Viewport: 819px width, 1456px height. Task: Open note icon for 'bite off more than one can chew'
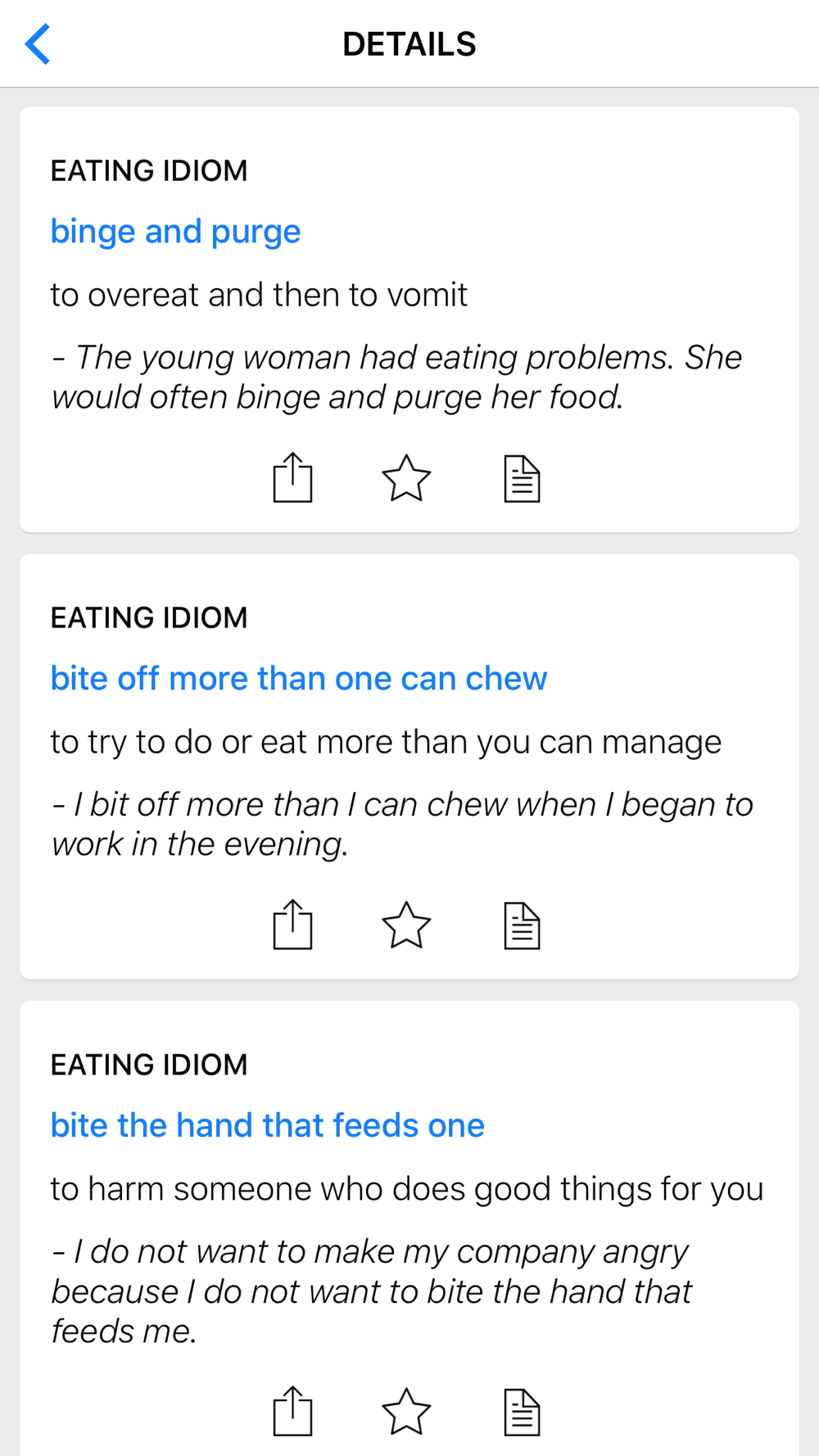pyautogui.click(x=522, y=925)
